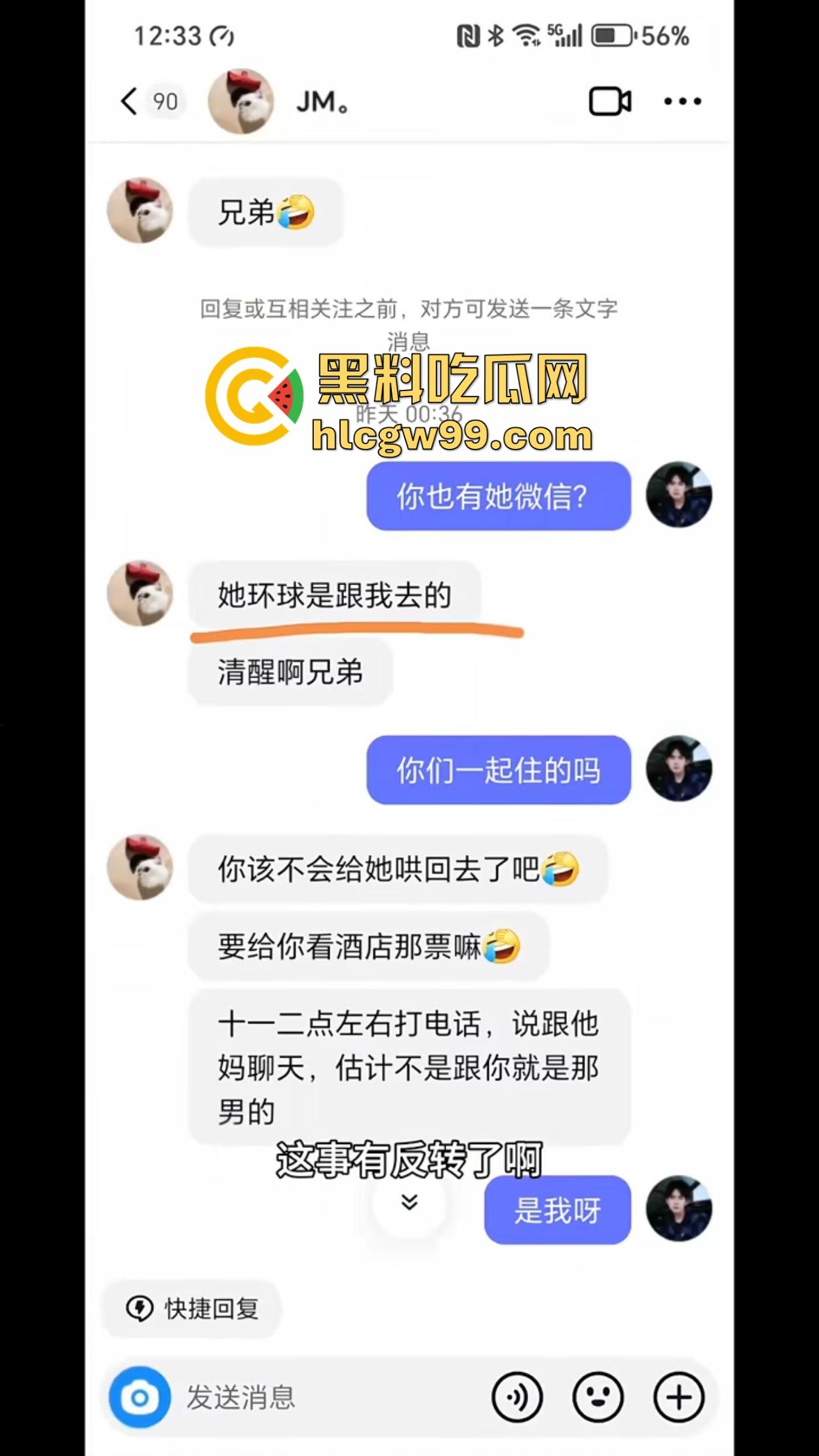Tap sender's avatar next to 兄弟 message
Viewport: 819px width, 1456px height.
(x=140, y=210)
